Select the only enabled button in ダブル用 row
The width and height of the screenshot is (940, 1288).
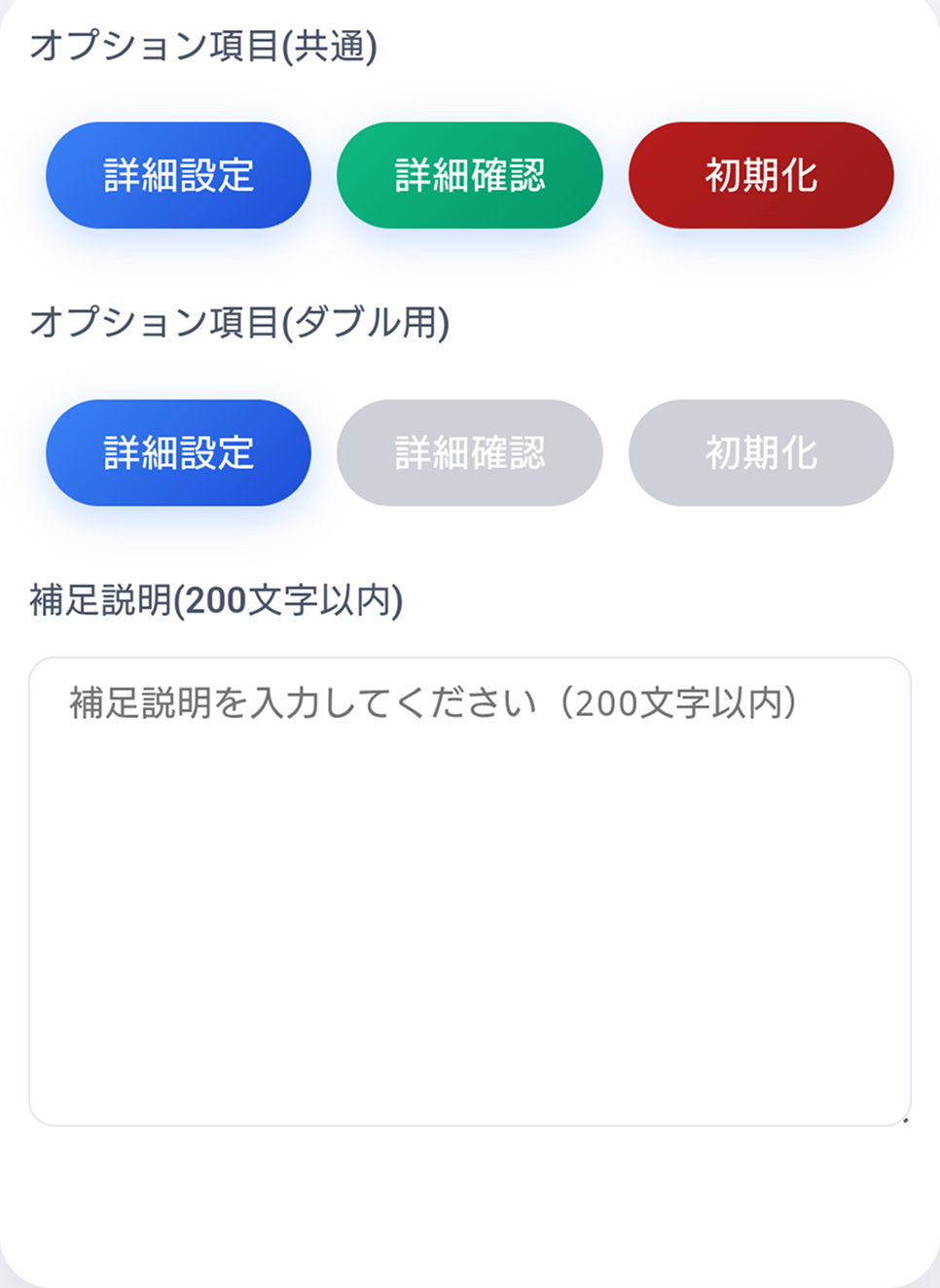point(178,452)
